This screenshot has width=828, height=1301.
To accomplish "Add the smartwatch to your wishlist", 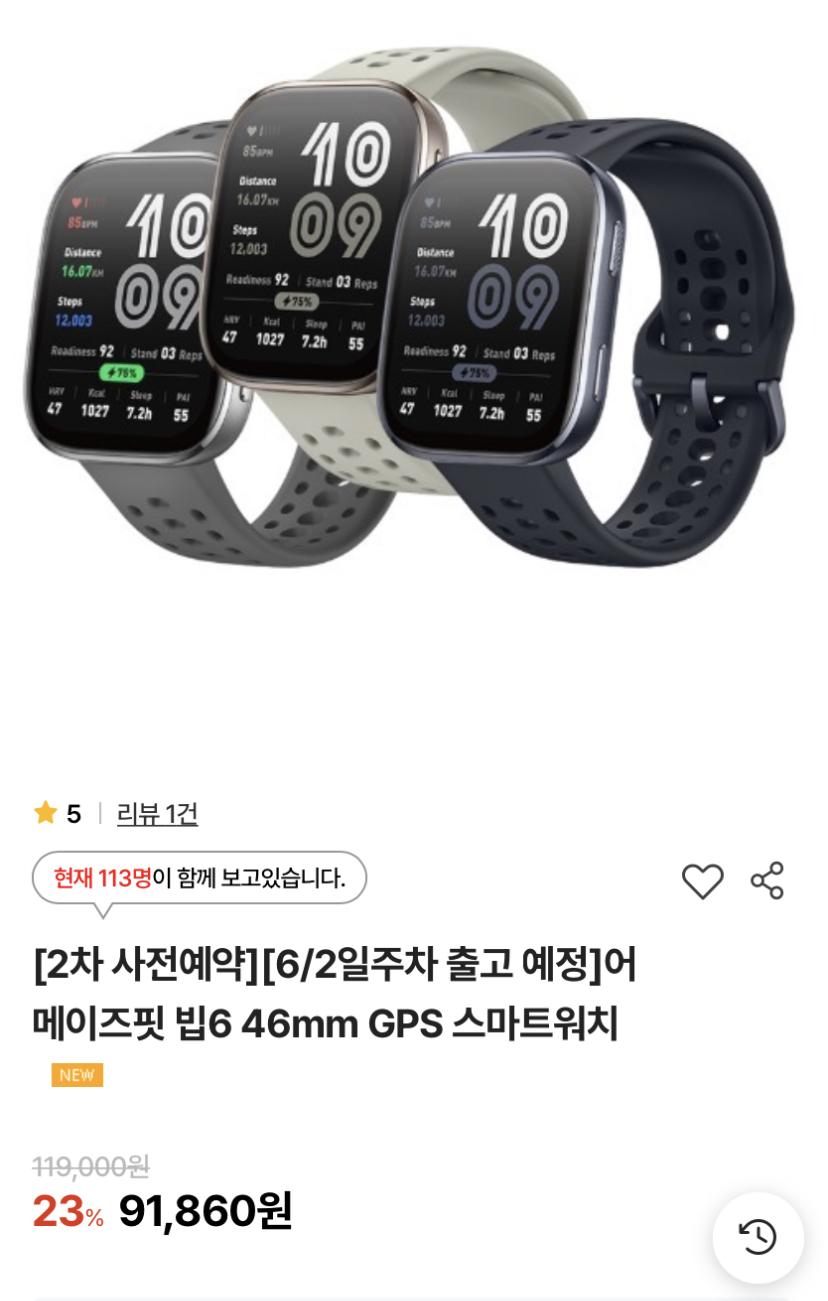I will coord(702,881).
